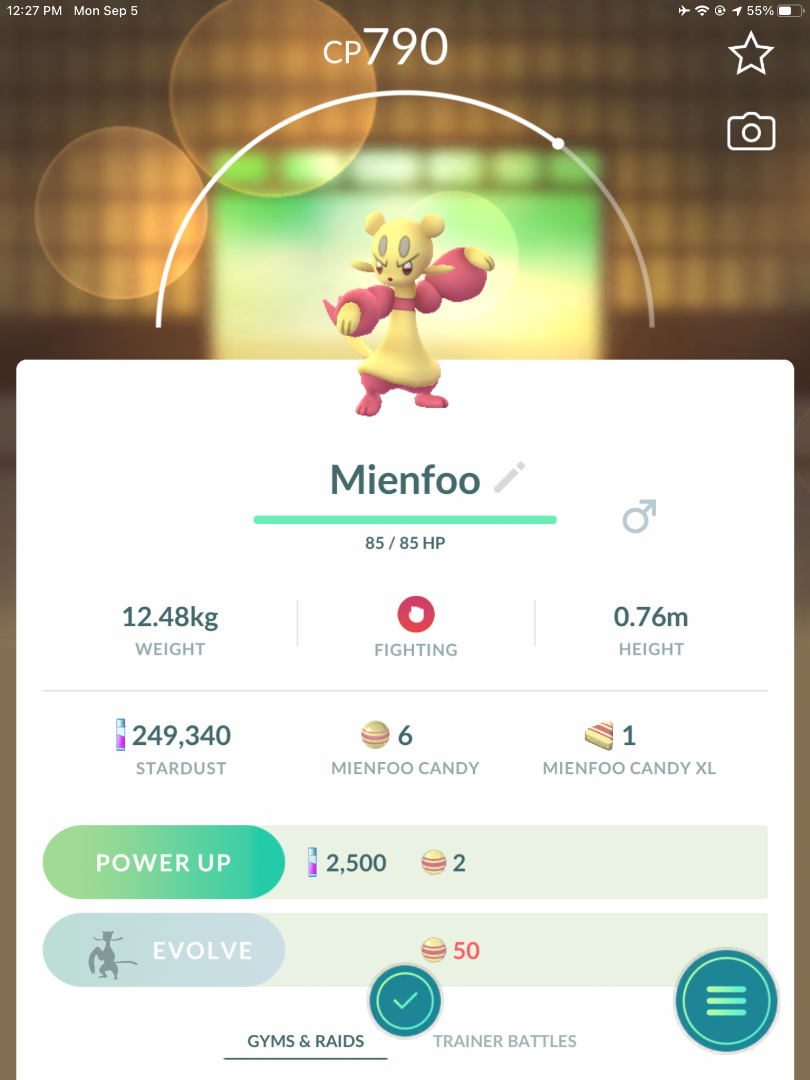The height and width of the screenshot is (1080, 810).
Task: Mark Mienfoo as a favorite
Action: [x=750, y=54]
